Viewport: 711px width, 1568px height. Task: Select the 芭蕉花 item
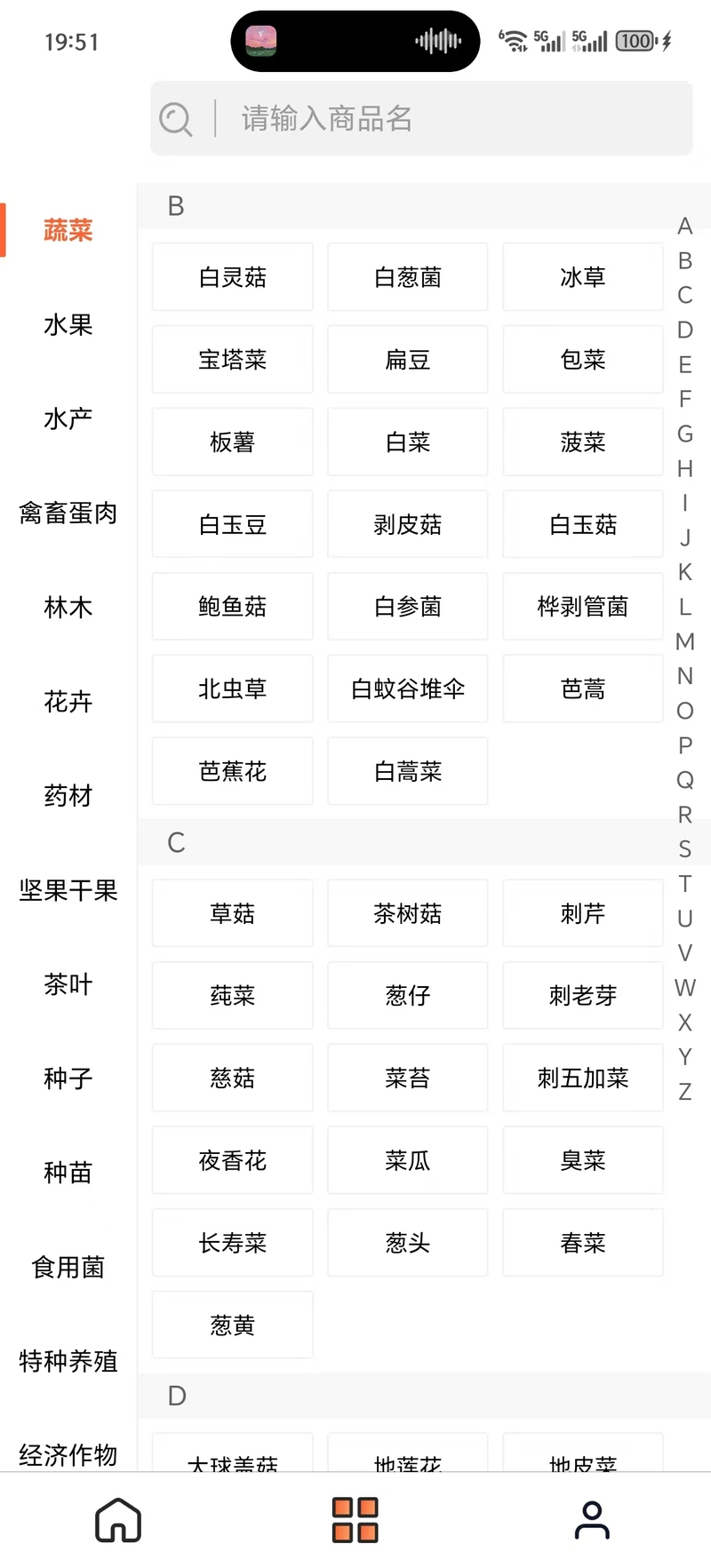[233, 771]
